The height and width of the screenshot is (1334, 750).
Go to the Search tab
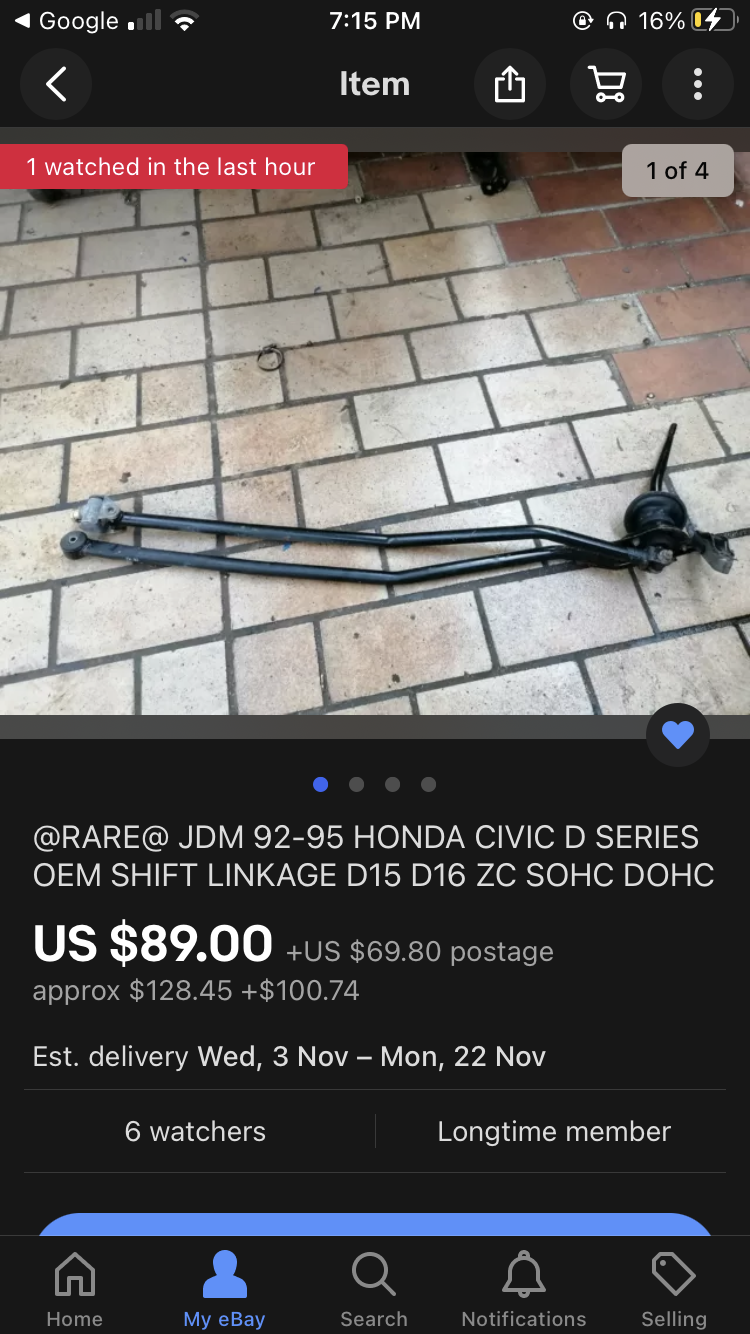coord(374,1290)
